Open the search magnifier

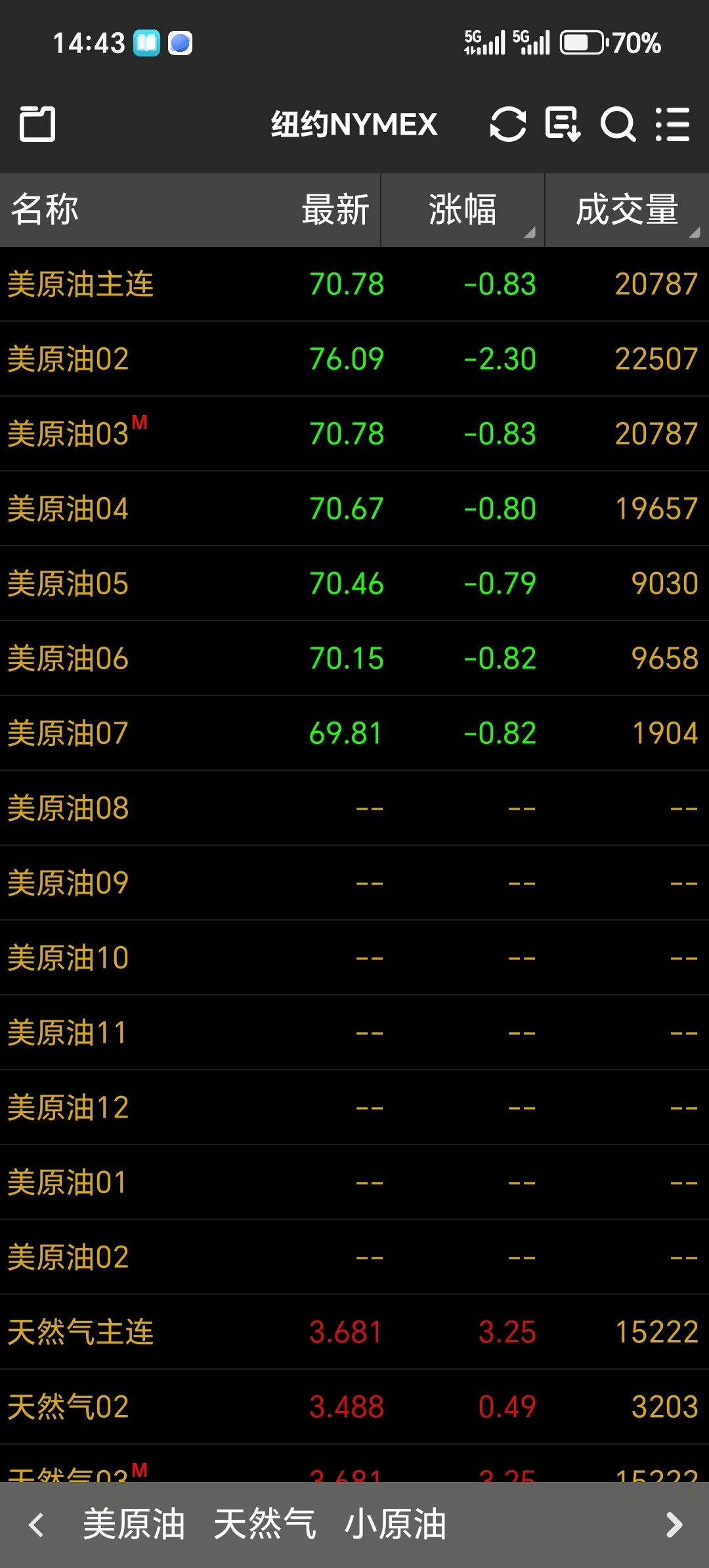pos(618,123)
